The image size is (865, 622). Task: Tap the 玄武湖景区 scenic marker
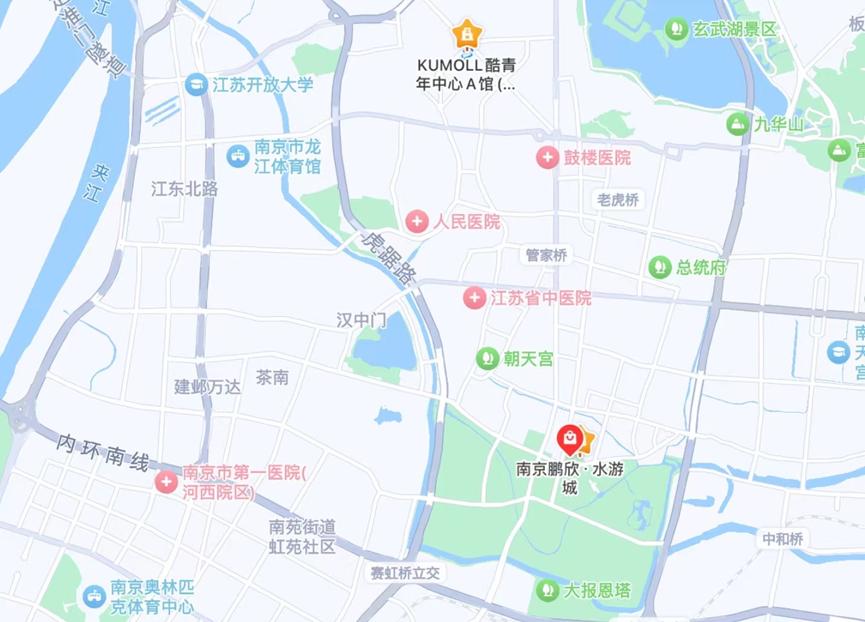676,29
